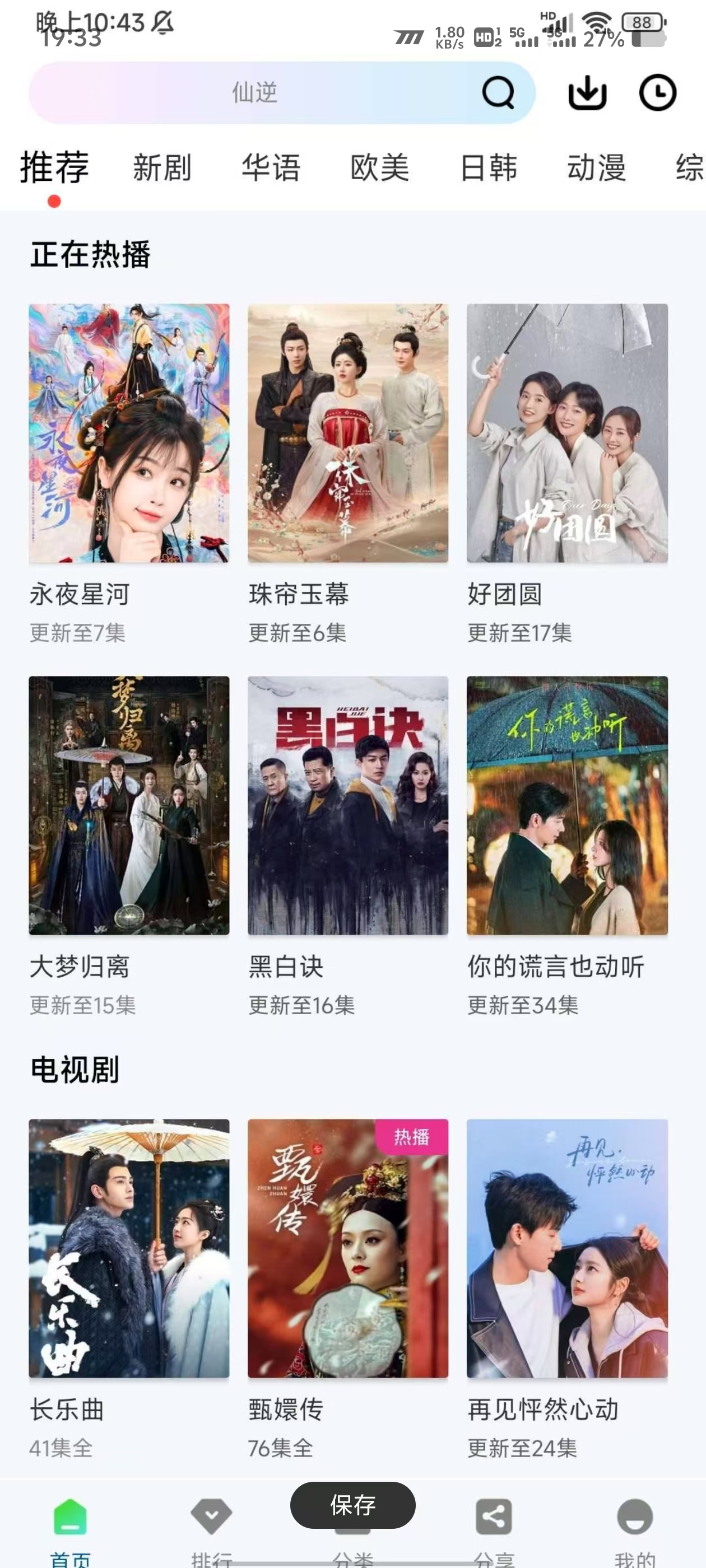Select the 欧美 tab
Viewport: 706px width, 1568px height.
click(379, 167)
